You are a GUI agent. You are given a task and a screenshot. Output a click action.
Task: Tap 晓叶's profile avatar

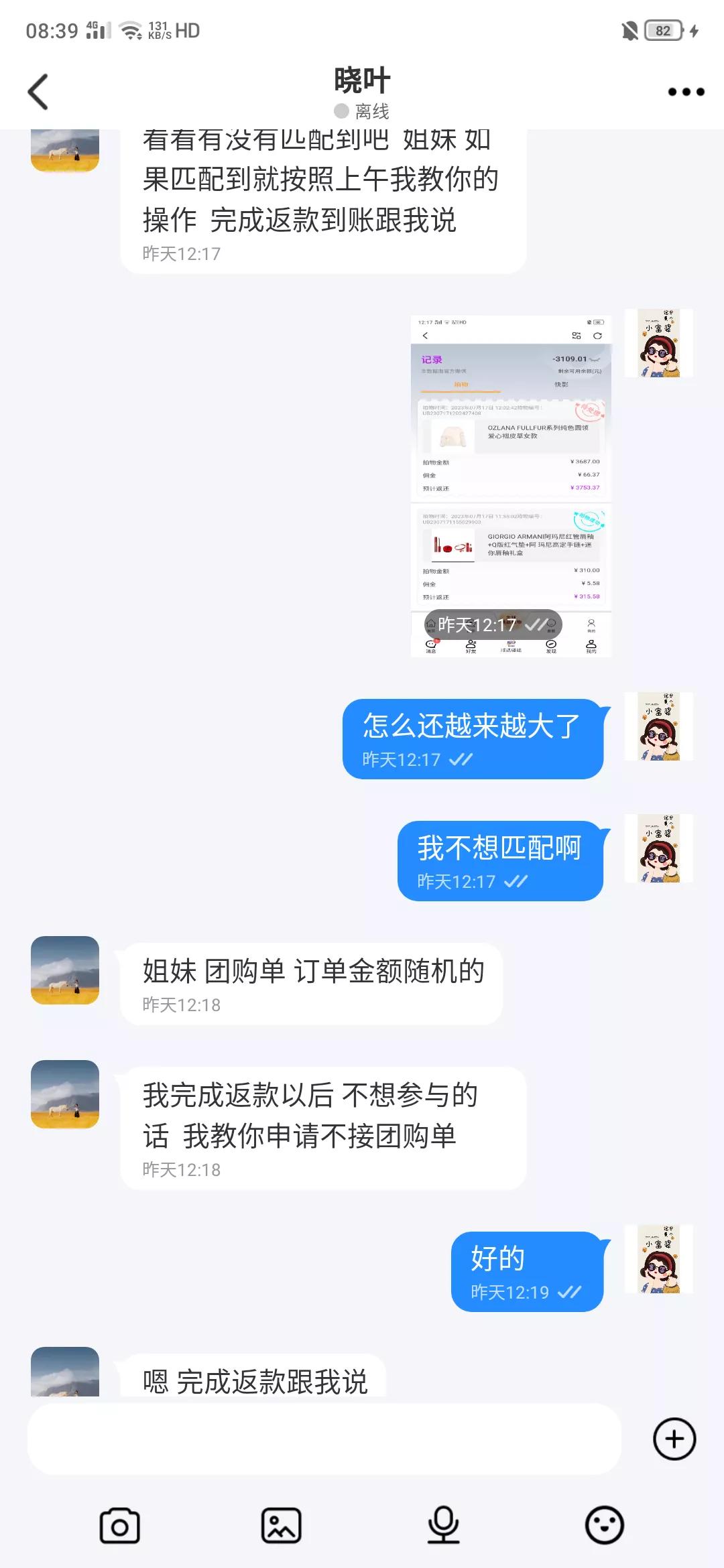click(x=65, y=972)
